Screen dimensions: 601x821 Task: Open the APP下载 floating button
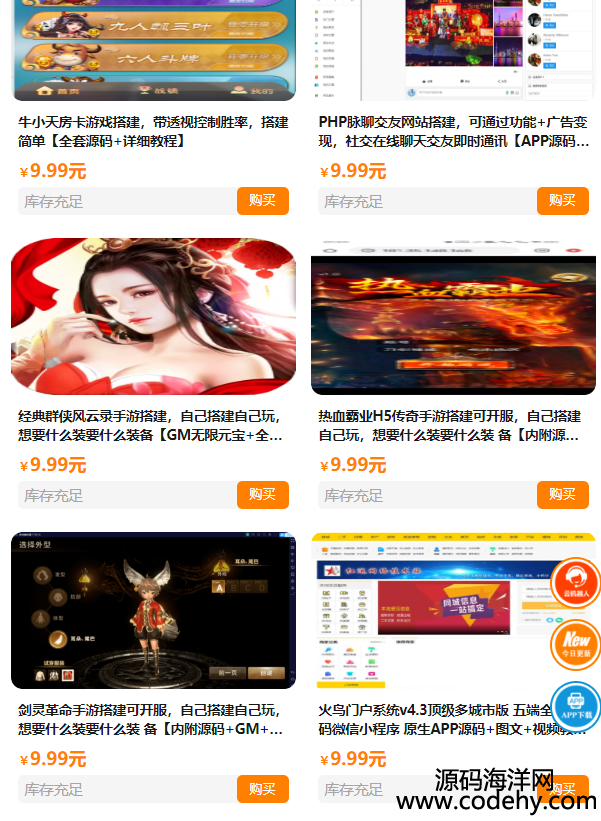pyautogui.click(x=575, y=706)
